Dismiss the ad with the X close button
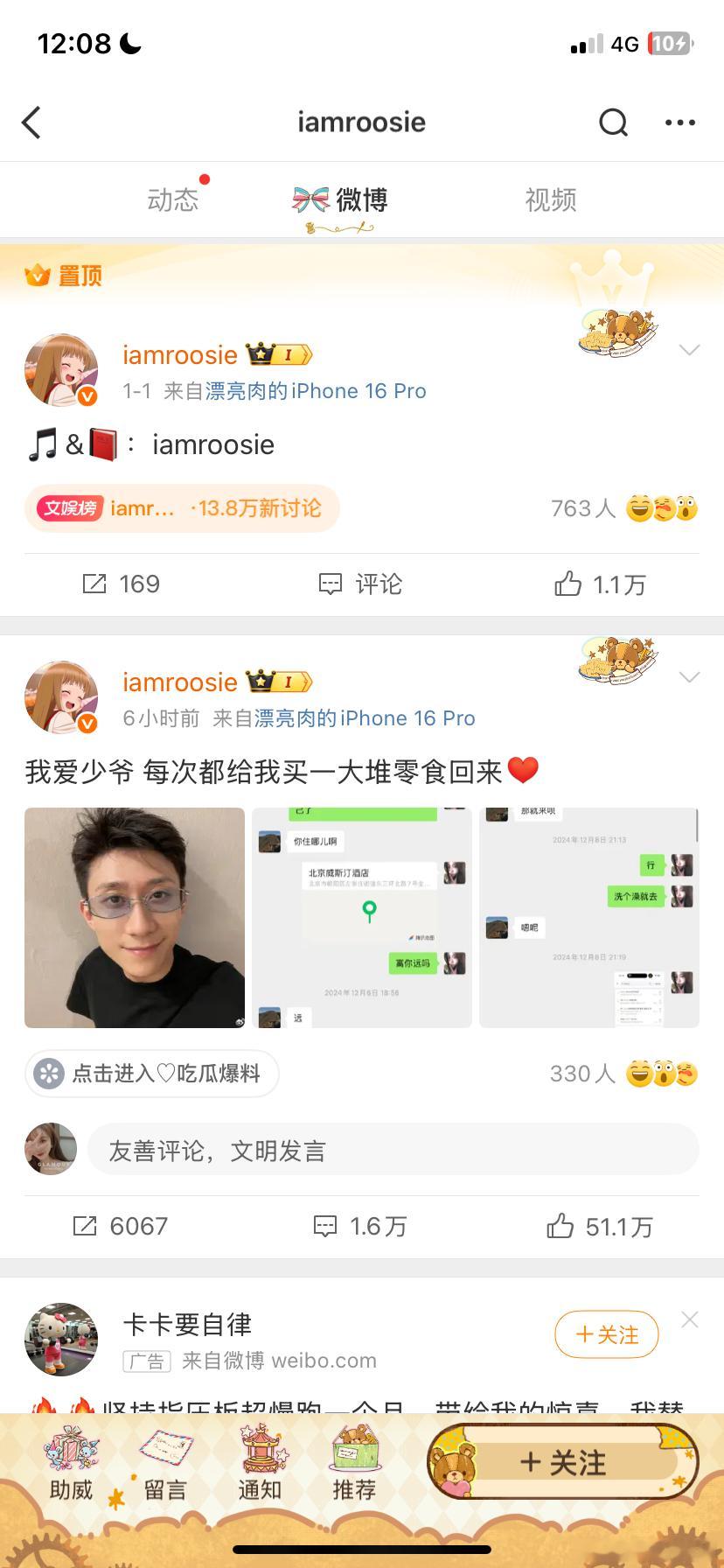The height and width of the screenshot is (1568, 724). click(690, 1319)
